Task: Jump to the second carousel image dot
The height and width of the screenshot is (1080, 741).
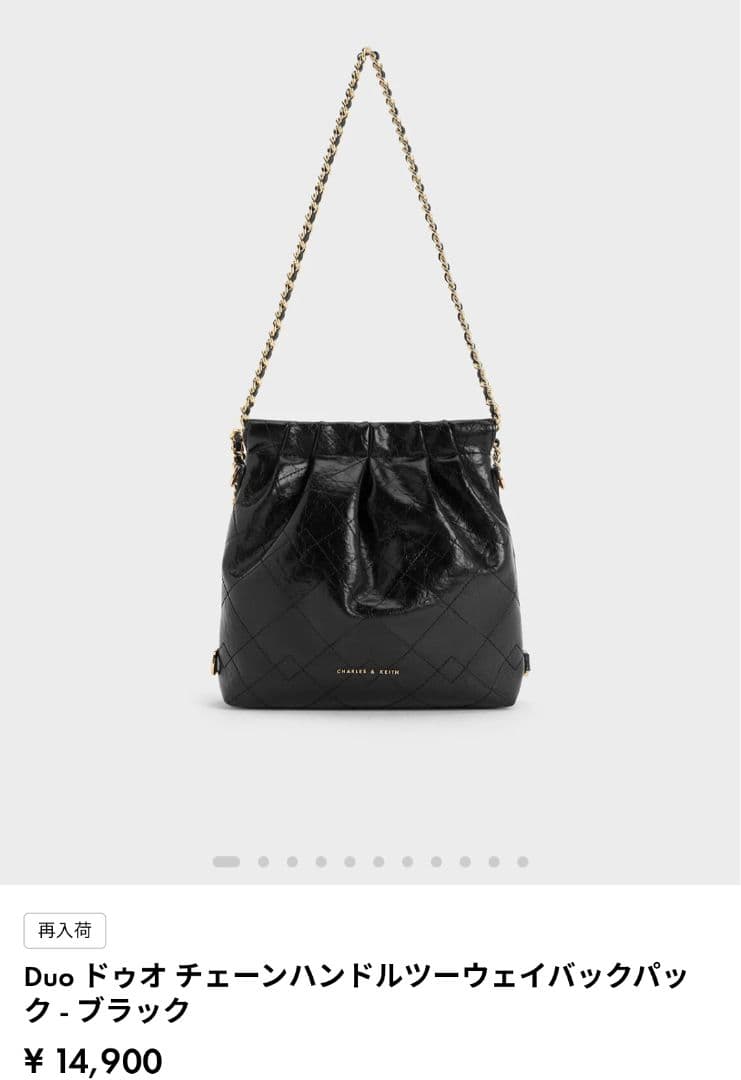Action: tap(263, 861)
